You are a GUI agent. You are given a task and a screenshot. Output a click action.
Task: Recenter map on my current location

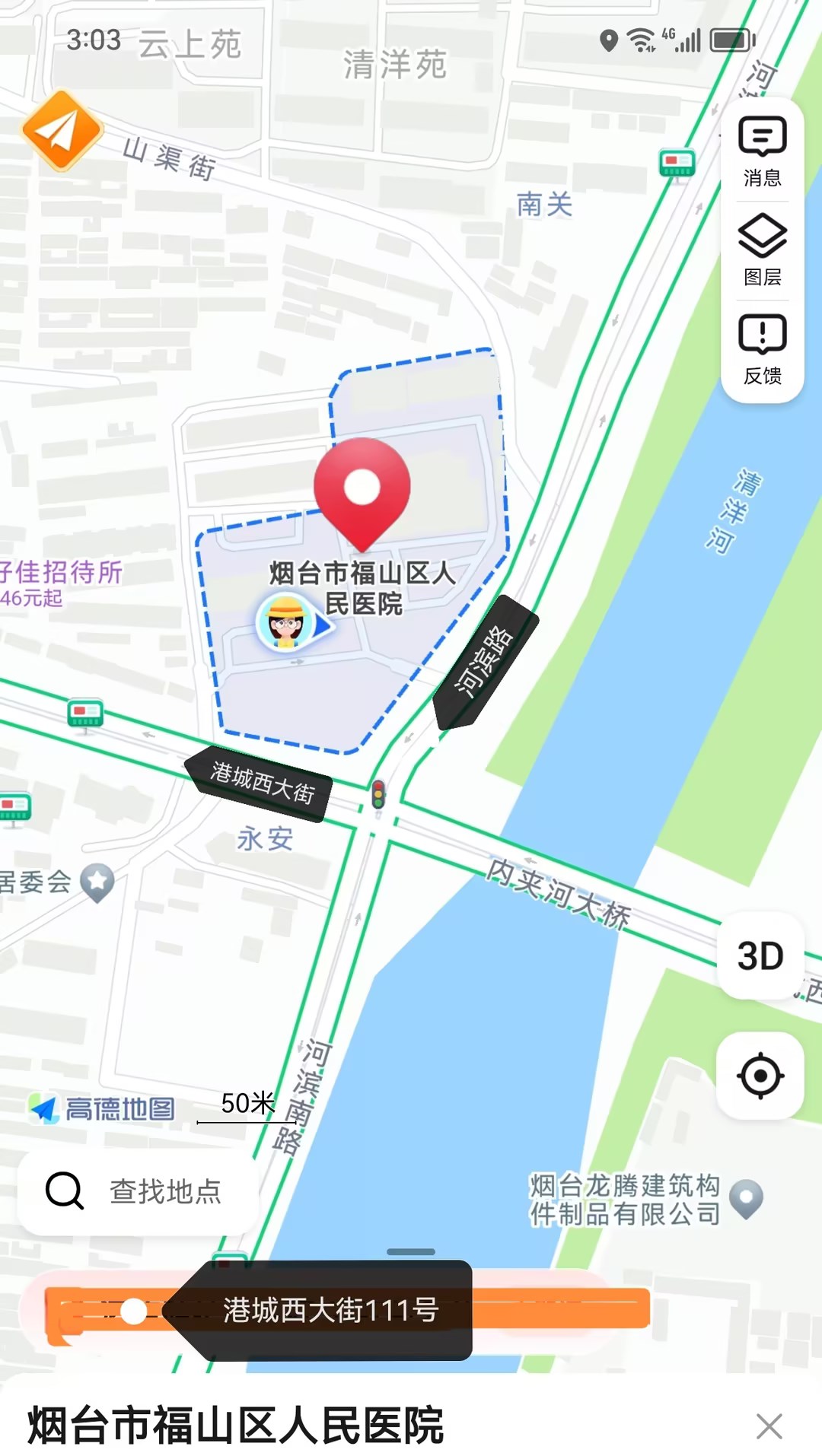pos(760,1075)
